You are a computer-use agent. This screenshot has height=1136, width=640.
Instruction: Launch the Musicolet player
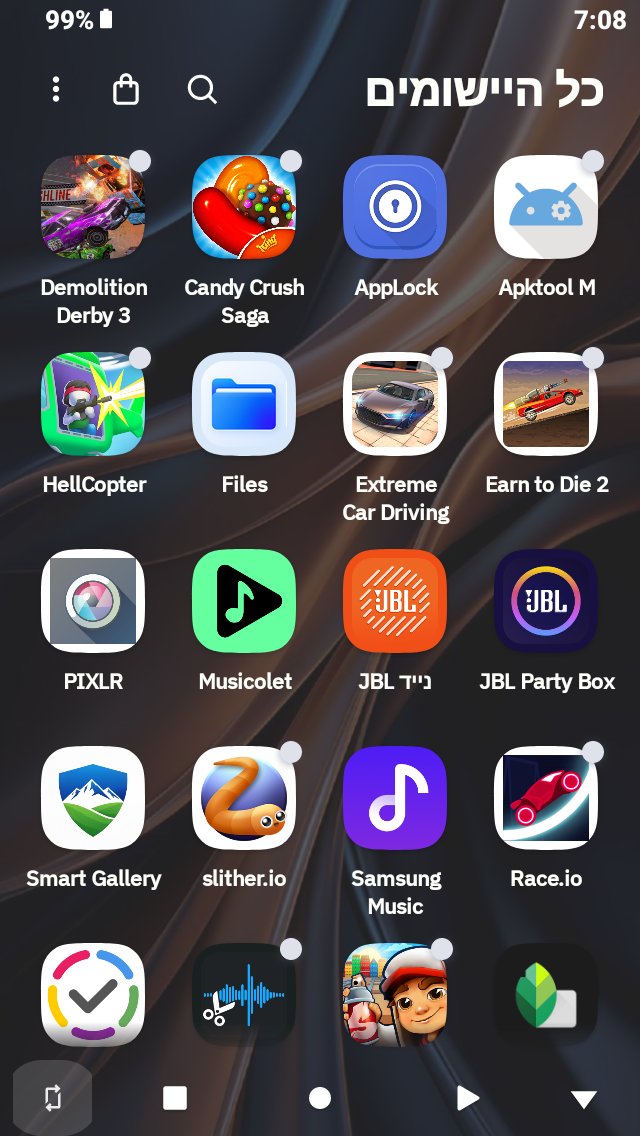(244, 601)
